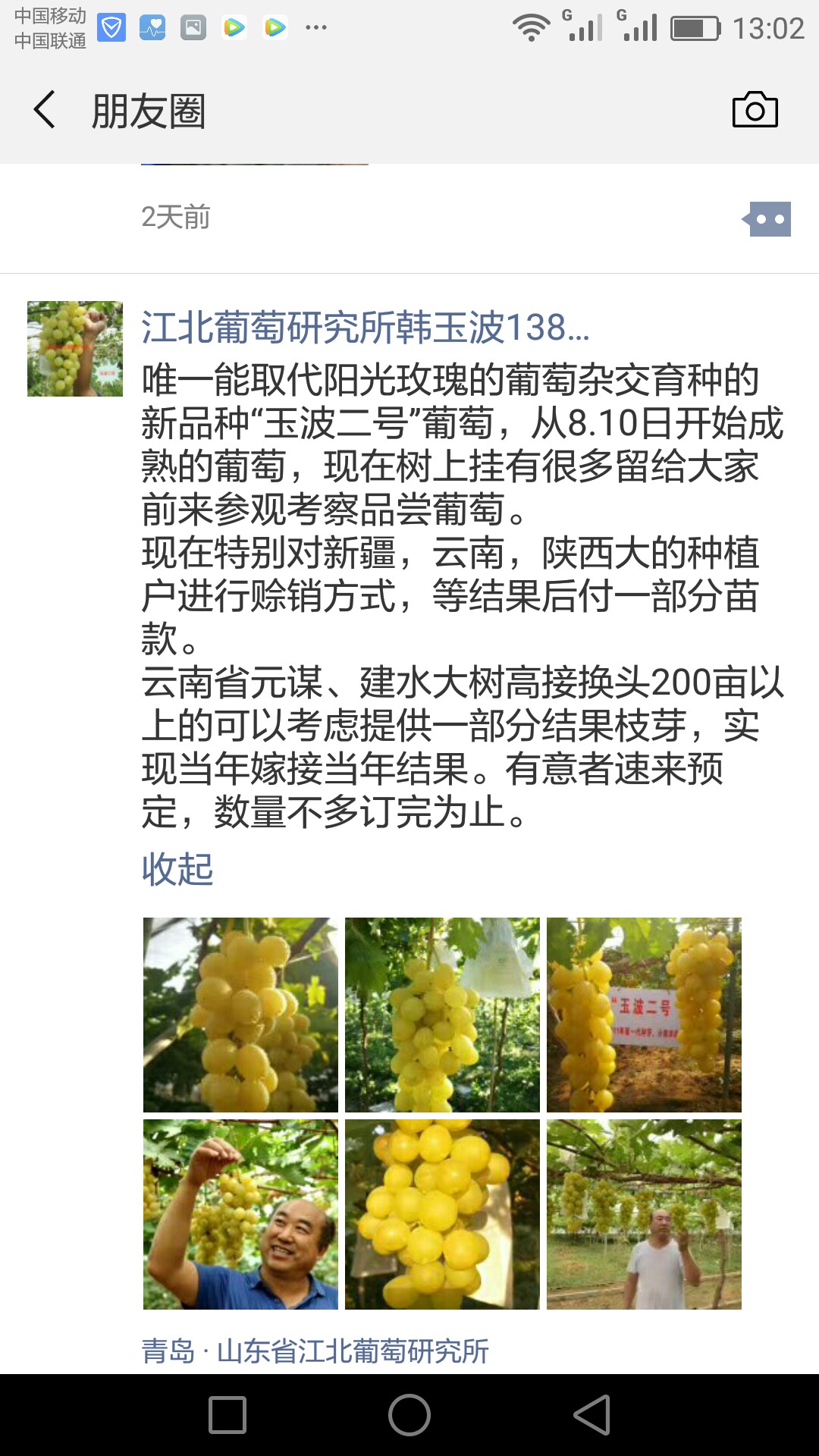Screen dimensions: 819x1456
Task: Collapse the post text with 收起
Action: pos(177,869)
